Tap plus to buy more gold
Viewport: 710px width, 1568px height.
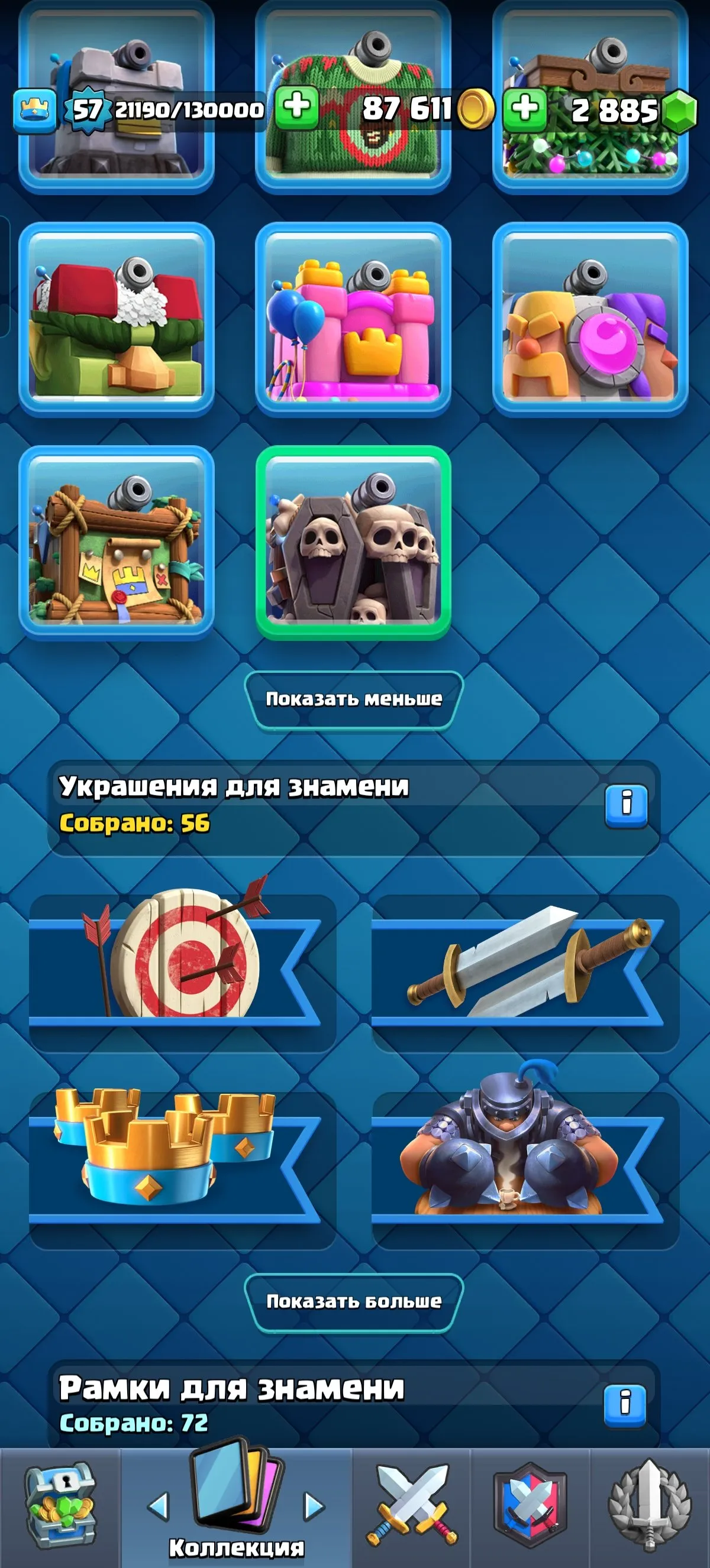(296, 108)
